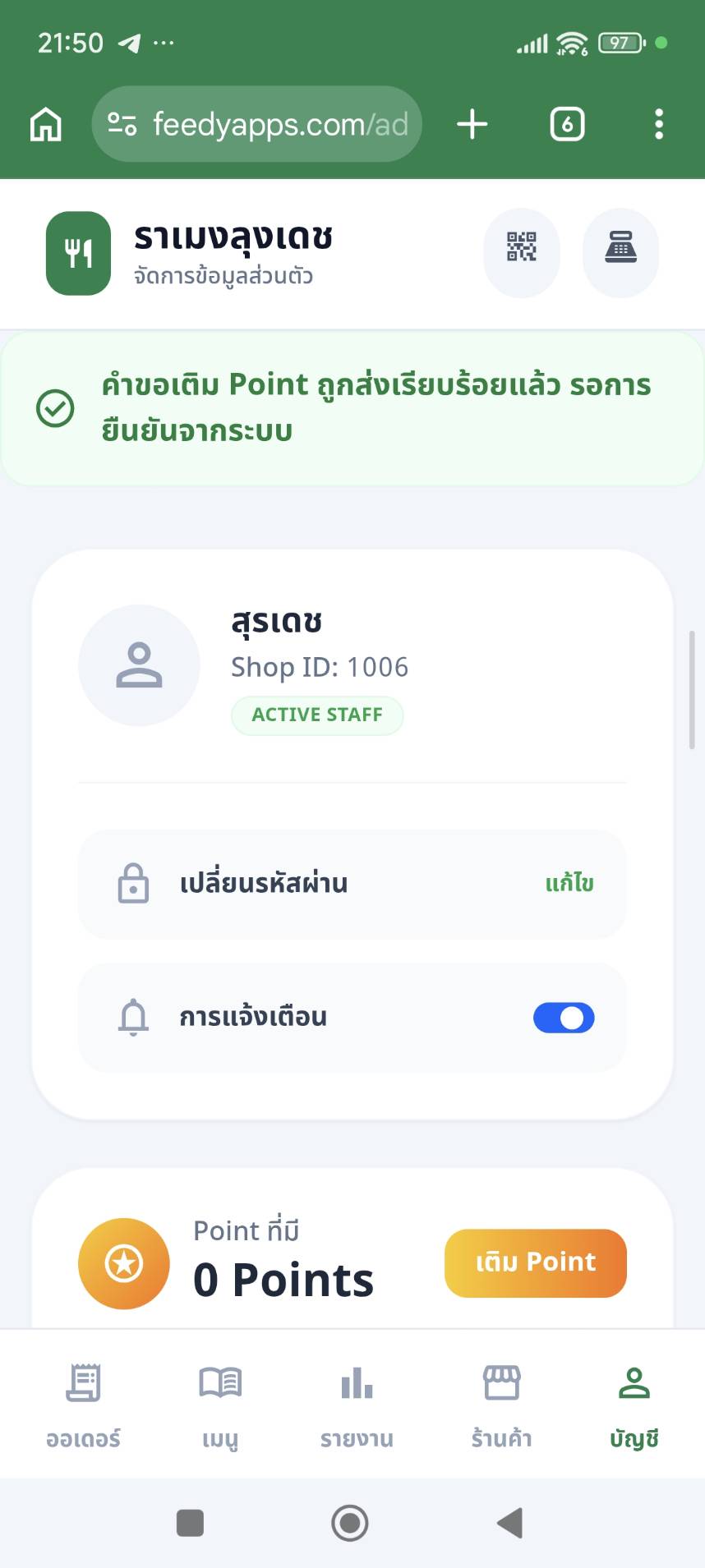Open the browser home page
The image size is (705, 1568).
46,125
